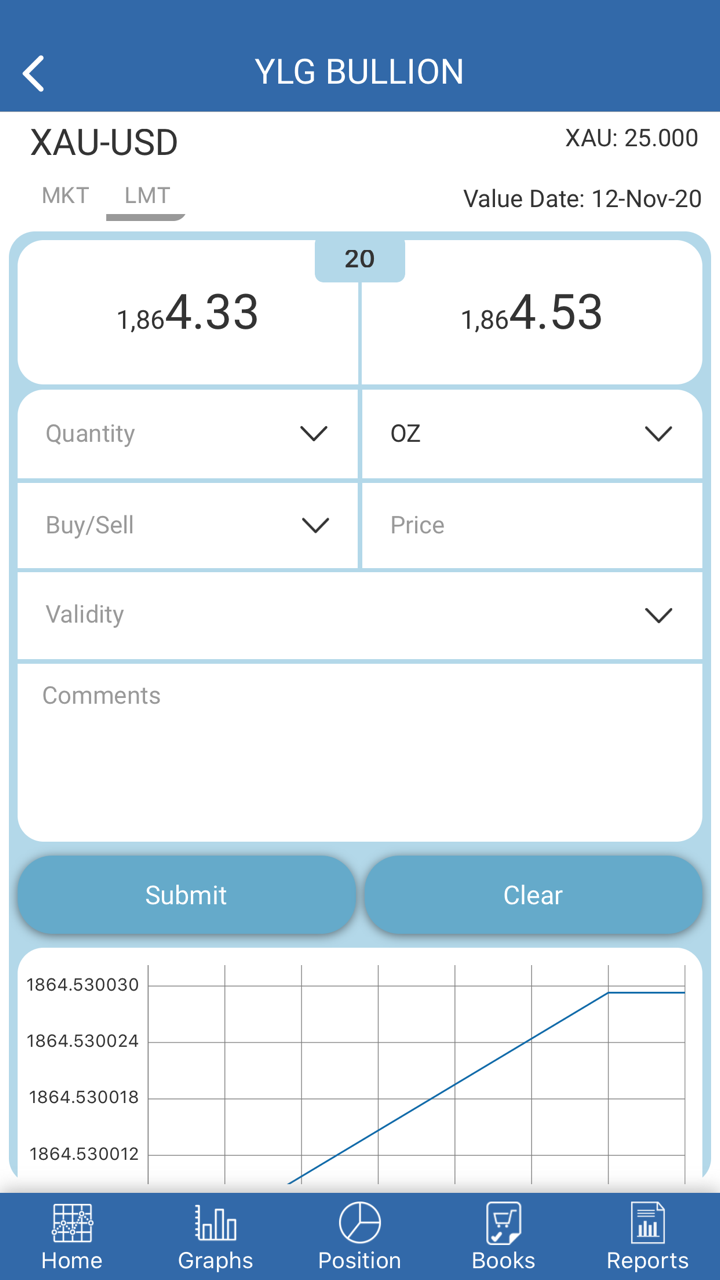Open the OZ unit dropdown
Viewport: 720px width, 1280px height.
tap(531, 434)
